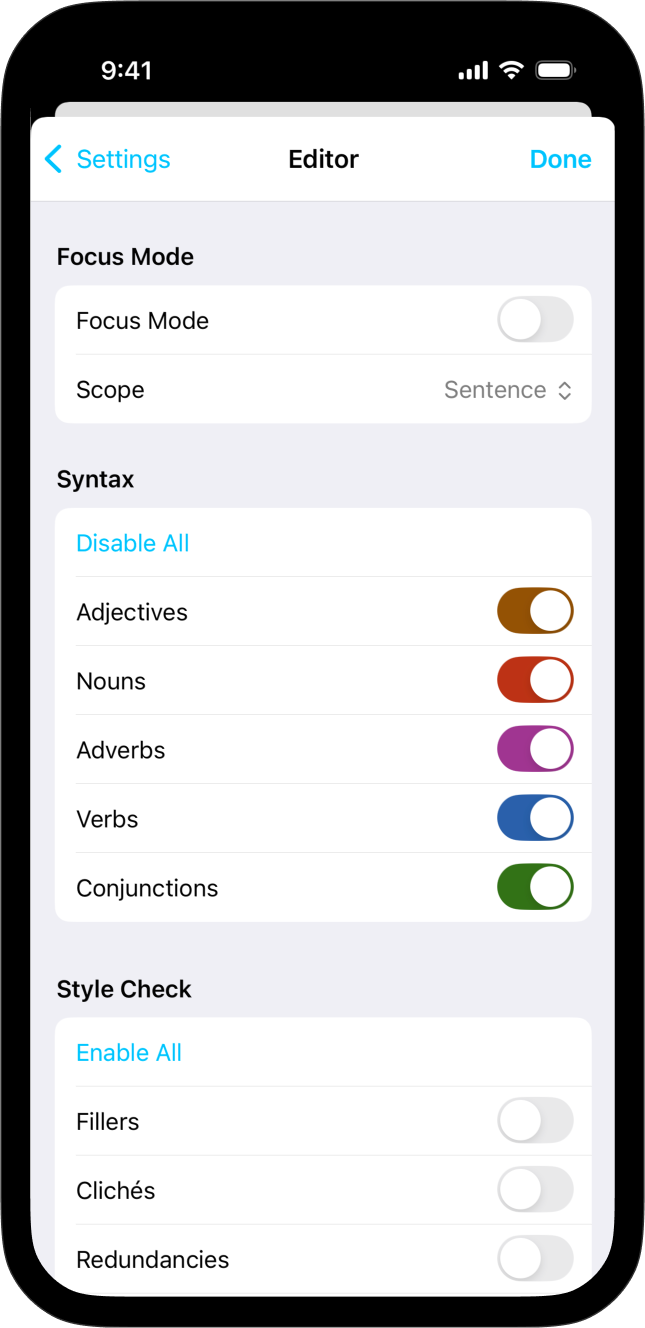
Task: Toggle off the Verbs switch
Action: click(x=535, y=819)
